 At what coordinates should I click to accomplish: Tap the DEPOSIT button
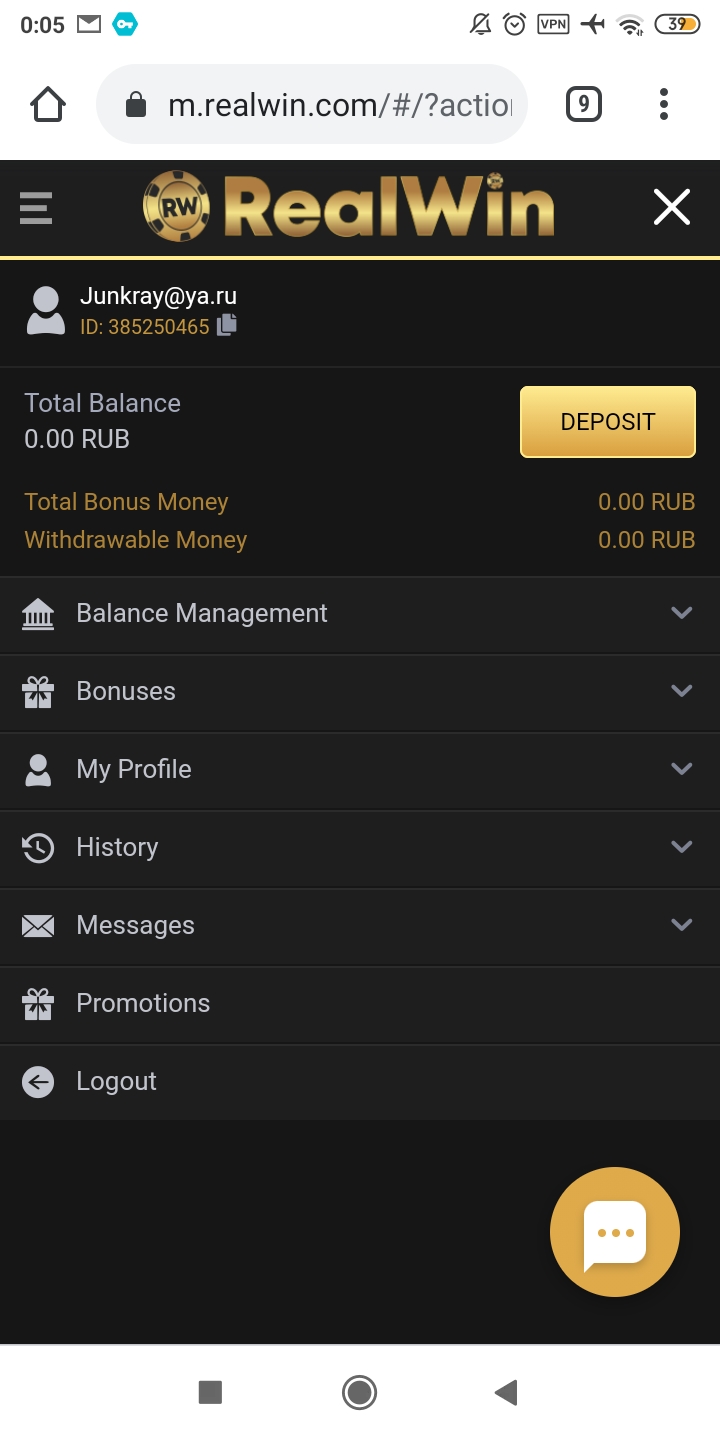607,422
